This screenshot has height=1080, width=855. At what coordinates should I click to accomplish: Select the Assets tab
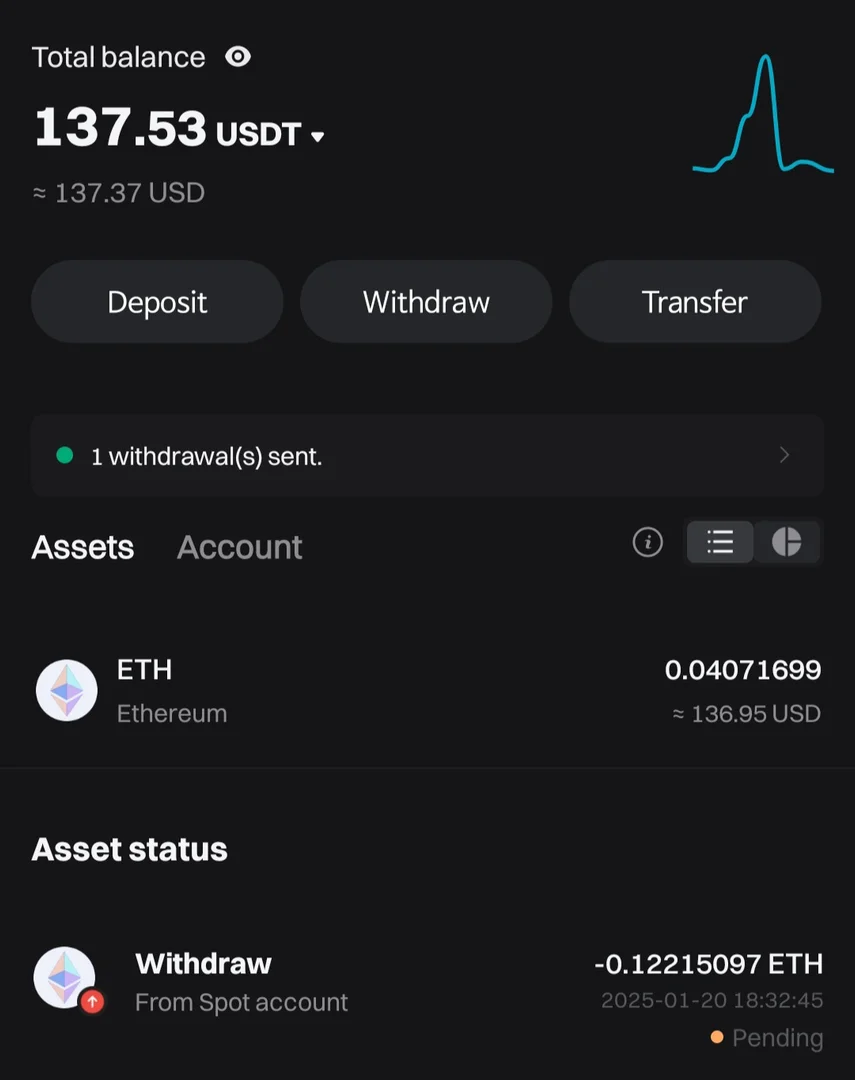(83, 547)
